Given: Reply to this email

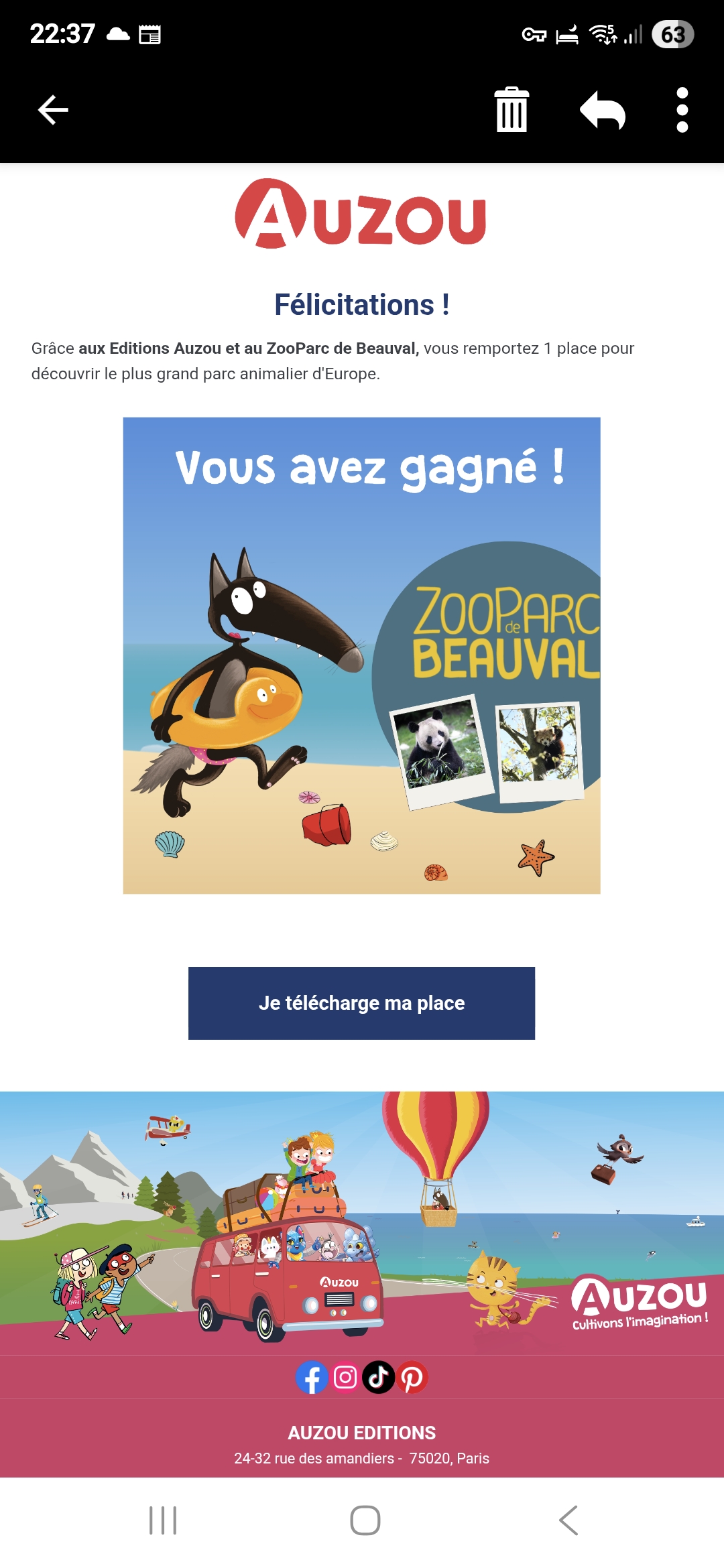Looking at the screenshot, I should [x=602, y=110].
